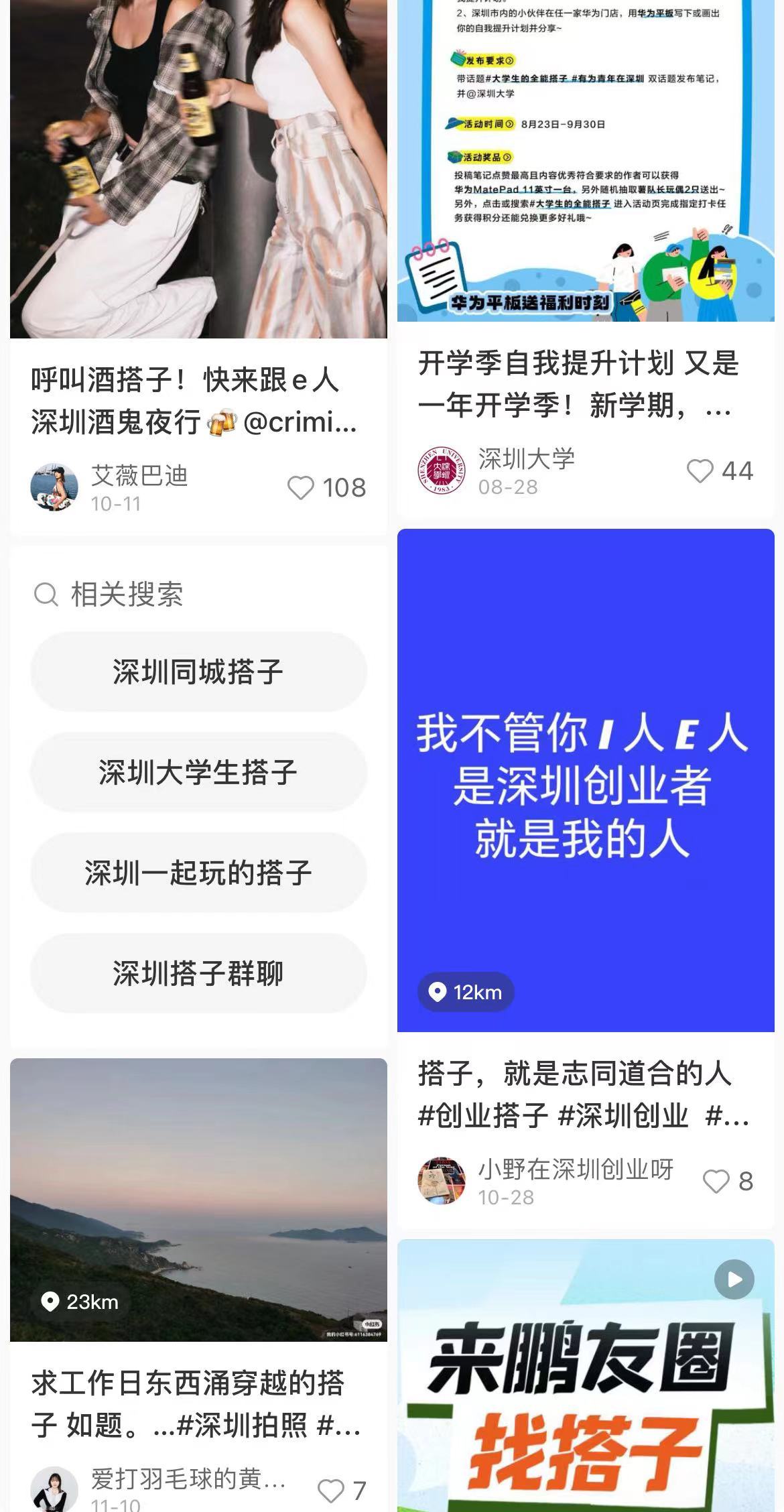Open the 求工作日东西涌穿越的搭子 post
Screen dimensions: 784x1512
pyautogui.click(x=198, y=1200)
